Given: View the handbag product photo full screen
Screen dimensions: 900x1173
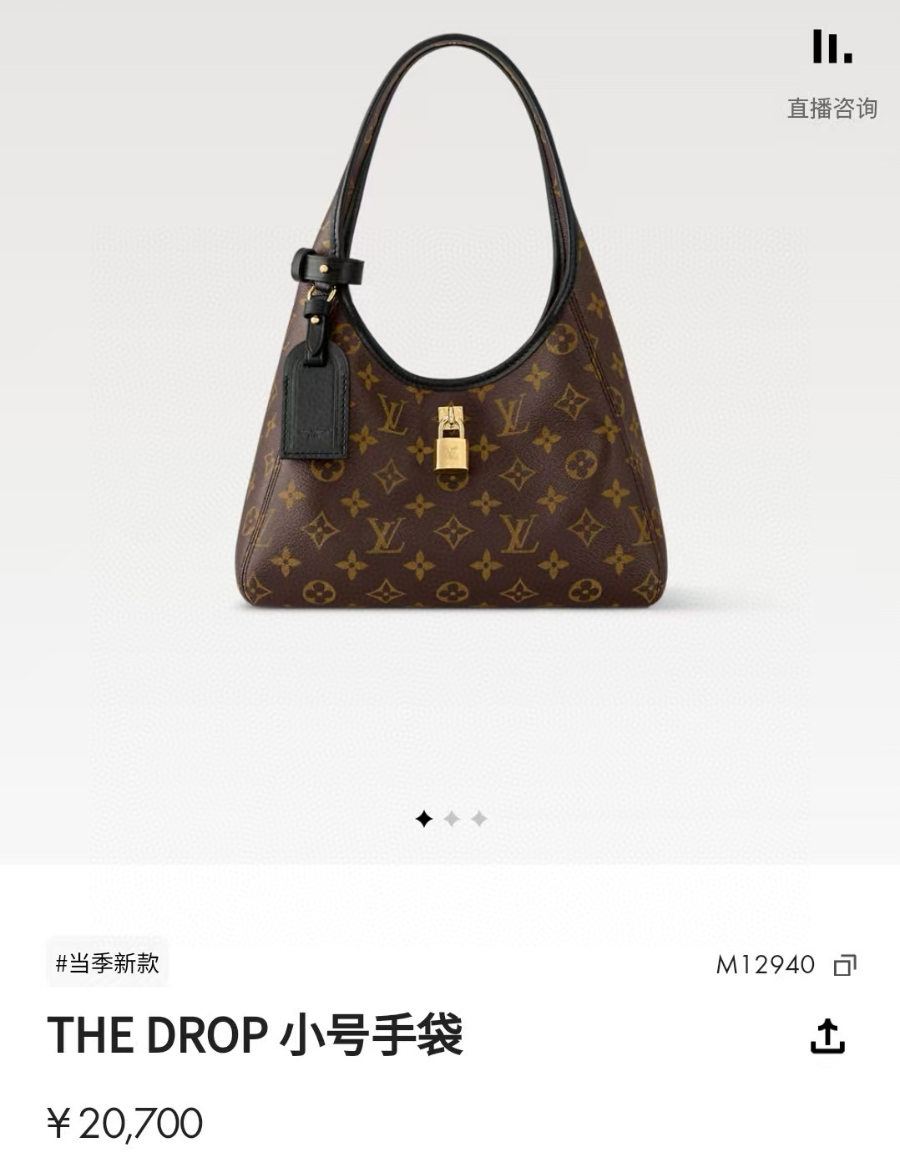Looking at the screenshot, I should click(x=450, y=400).
